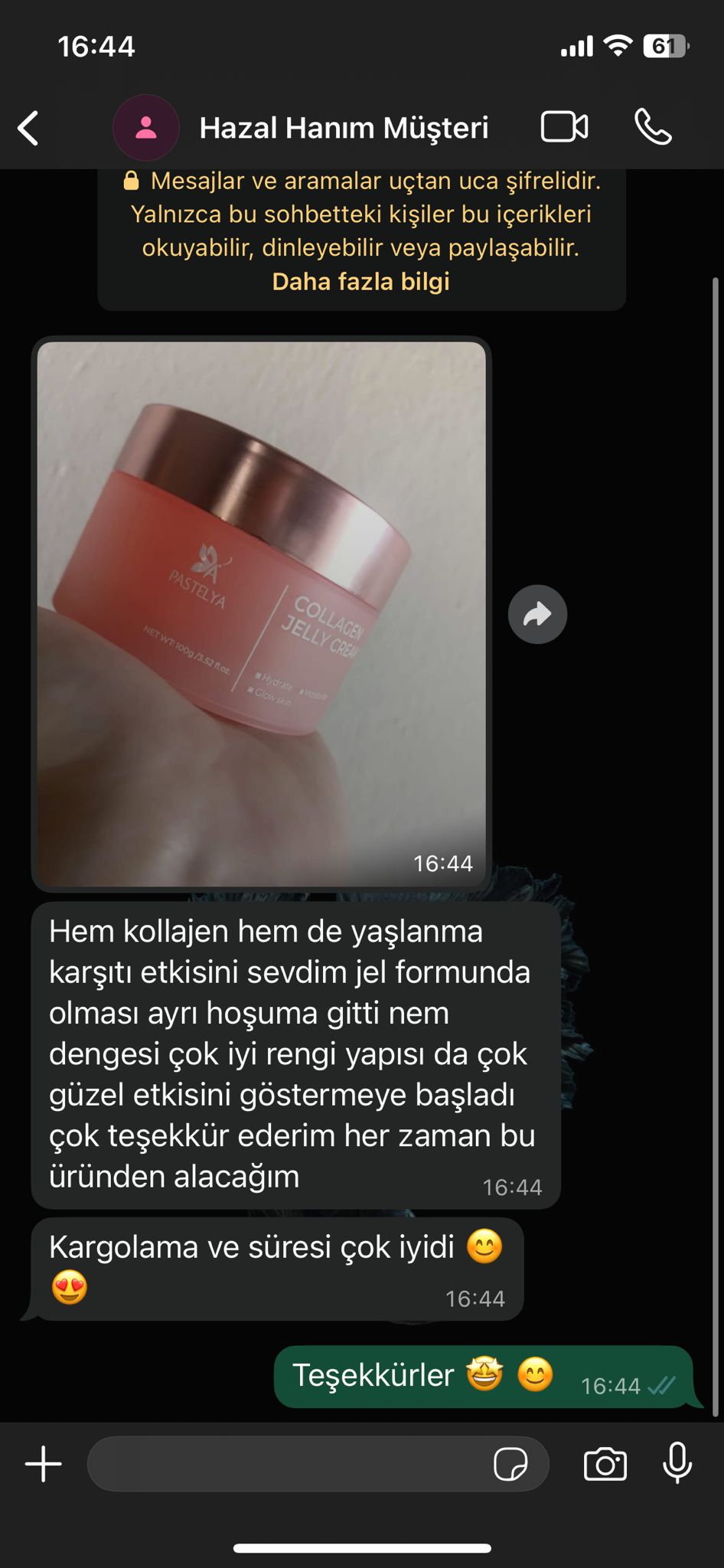This screenshot has width=724, height=1568.
Task: Open the Daha fazla bilgi encryption link
Action: pos(360,282)
